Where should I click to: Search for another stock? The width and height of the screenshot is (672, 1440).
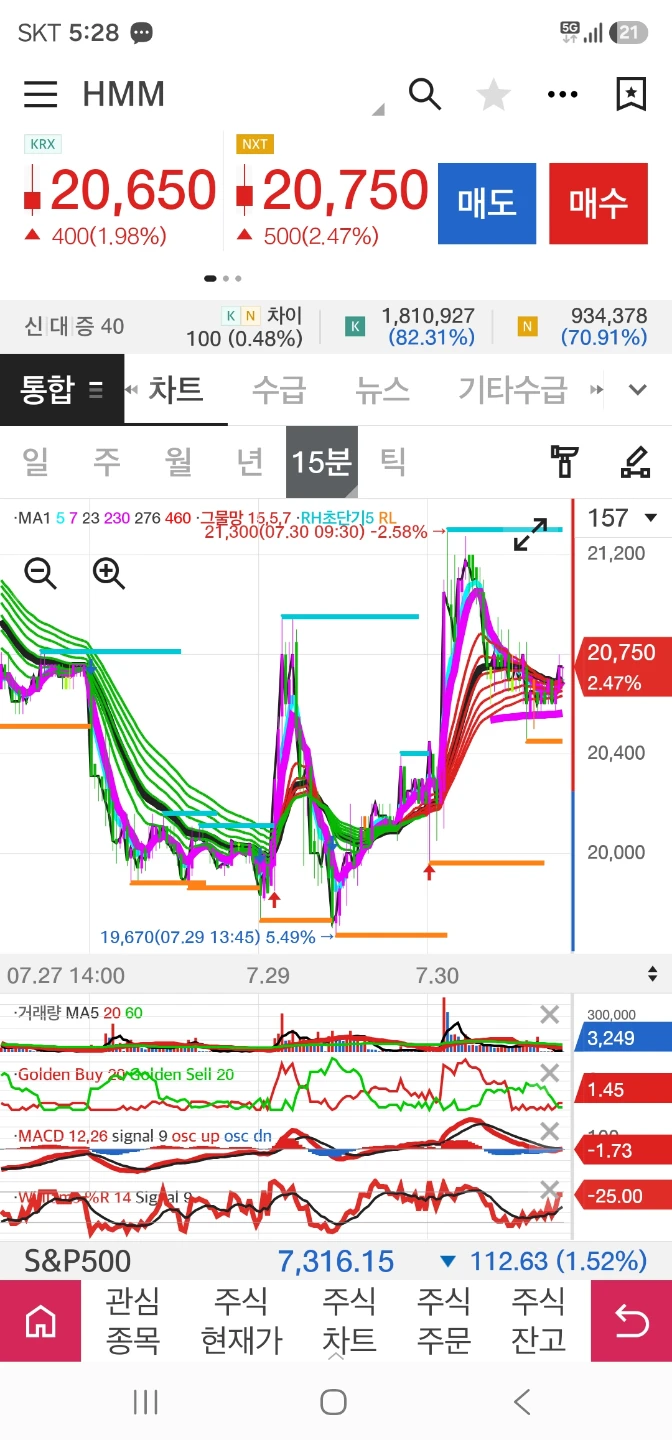pyautogui.click(x=425, y=94)
